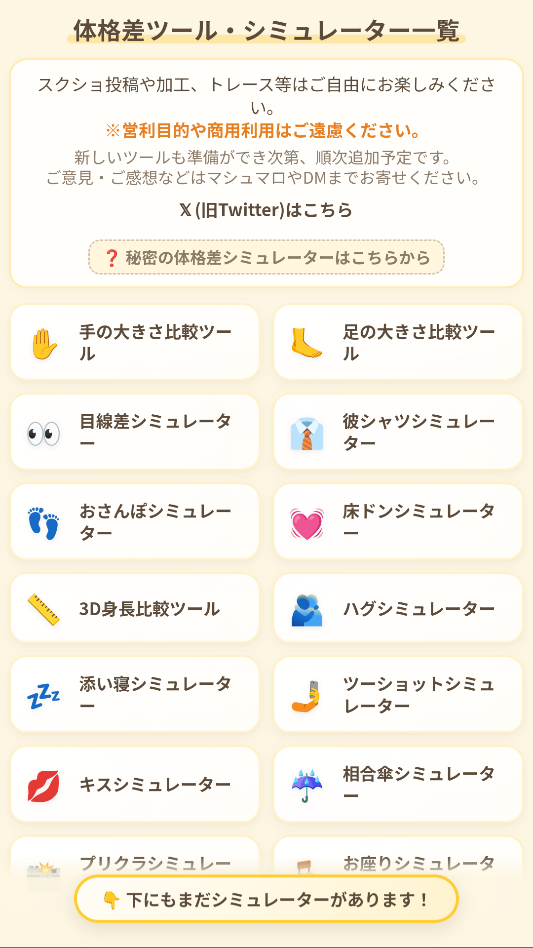Start 添い寝シミュレーター

tap(135, 694)
